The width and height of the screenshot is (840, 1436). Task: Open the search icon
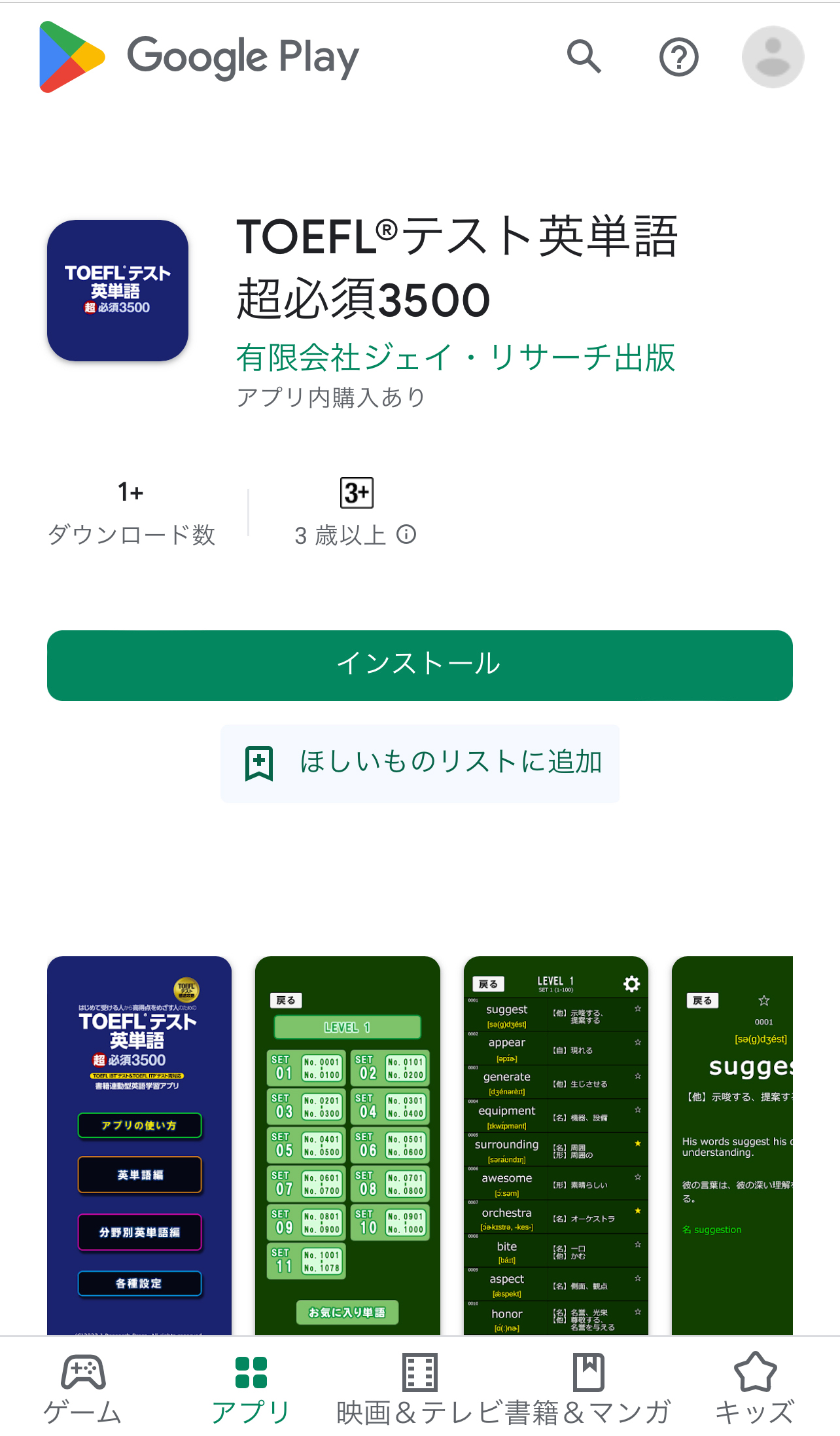584,57
